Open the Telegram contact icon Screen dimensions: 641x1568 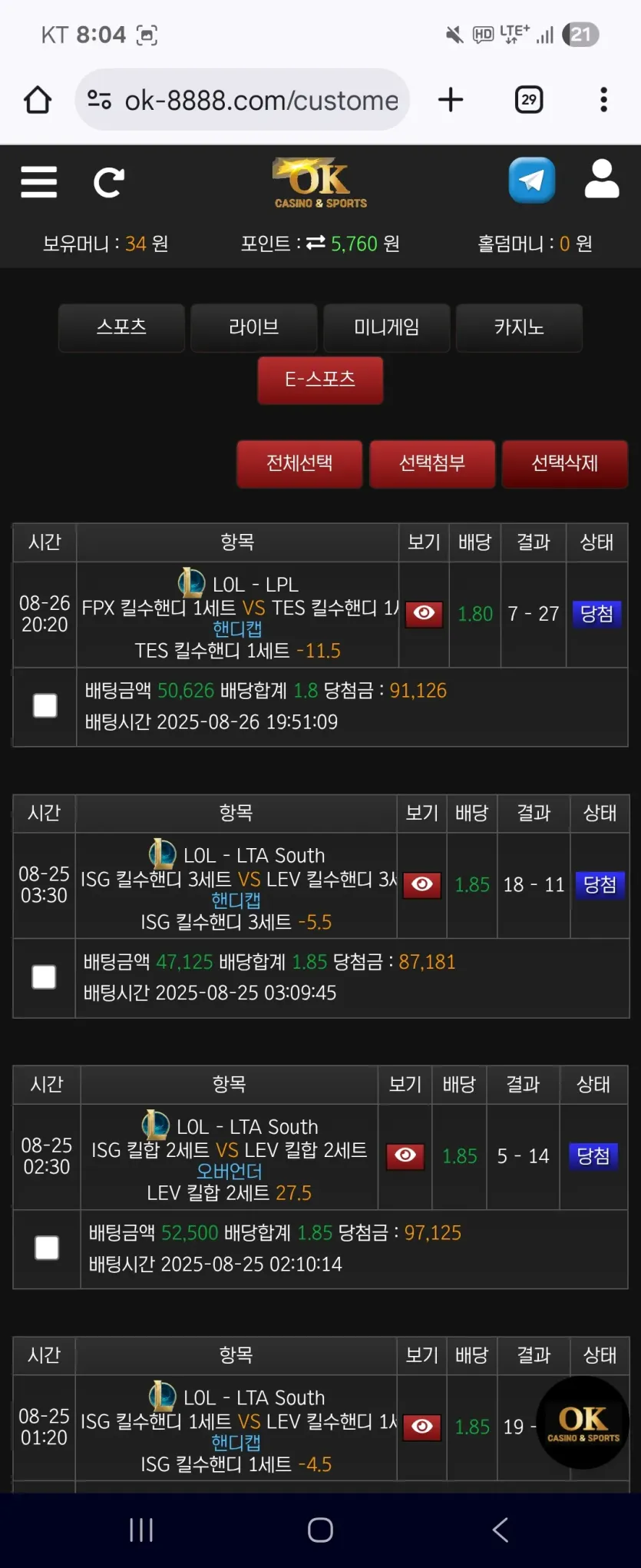[531, 180]
